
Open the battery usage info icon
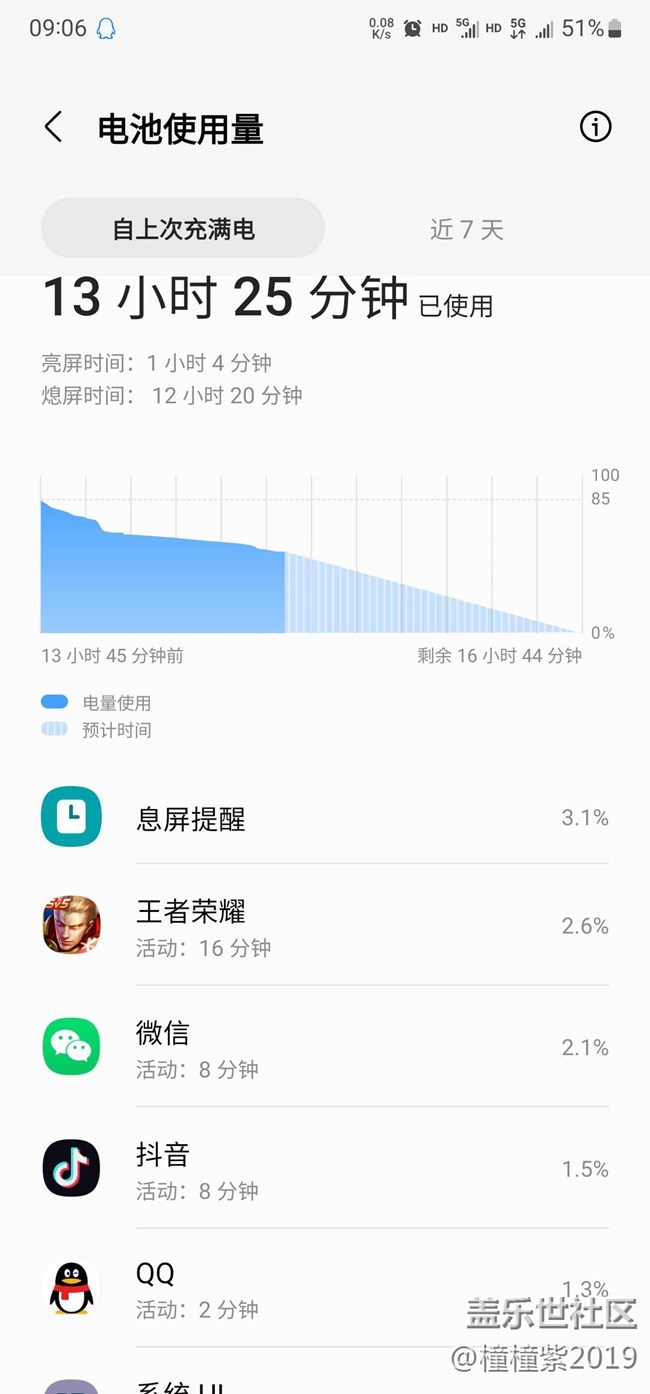595,127
